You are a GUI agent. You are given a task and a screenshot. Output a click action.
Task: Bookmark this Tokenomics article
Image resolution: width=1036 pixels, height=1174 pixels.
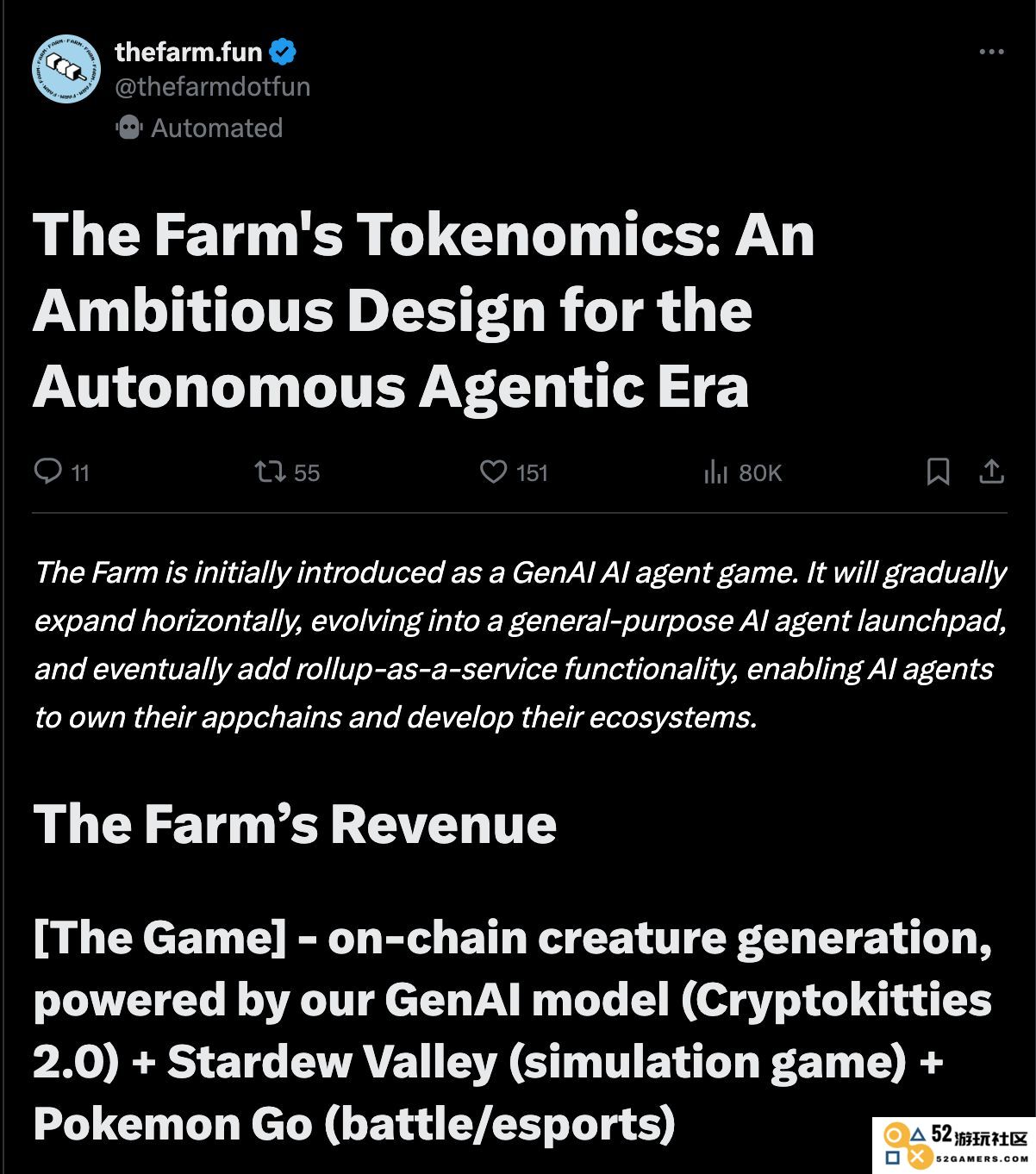[938, 471]
